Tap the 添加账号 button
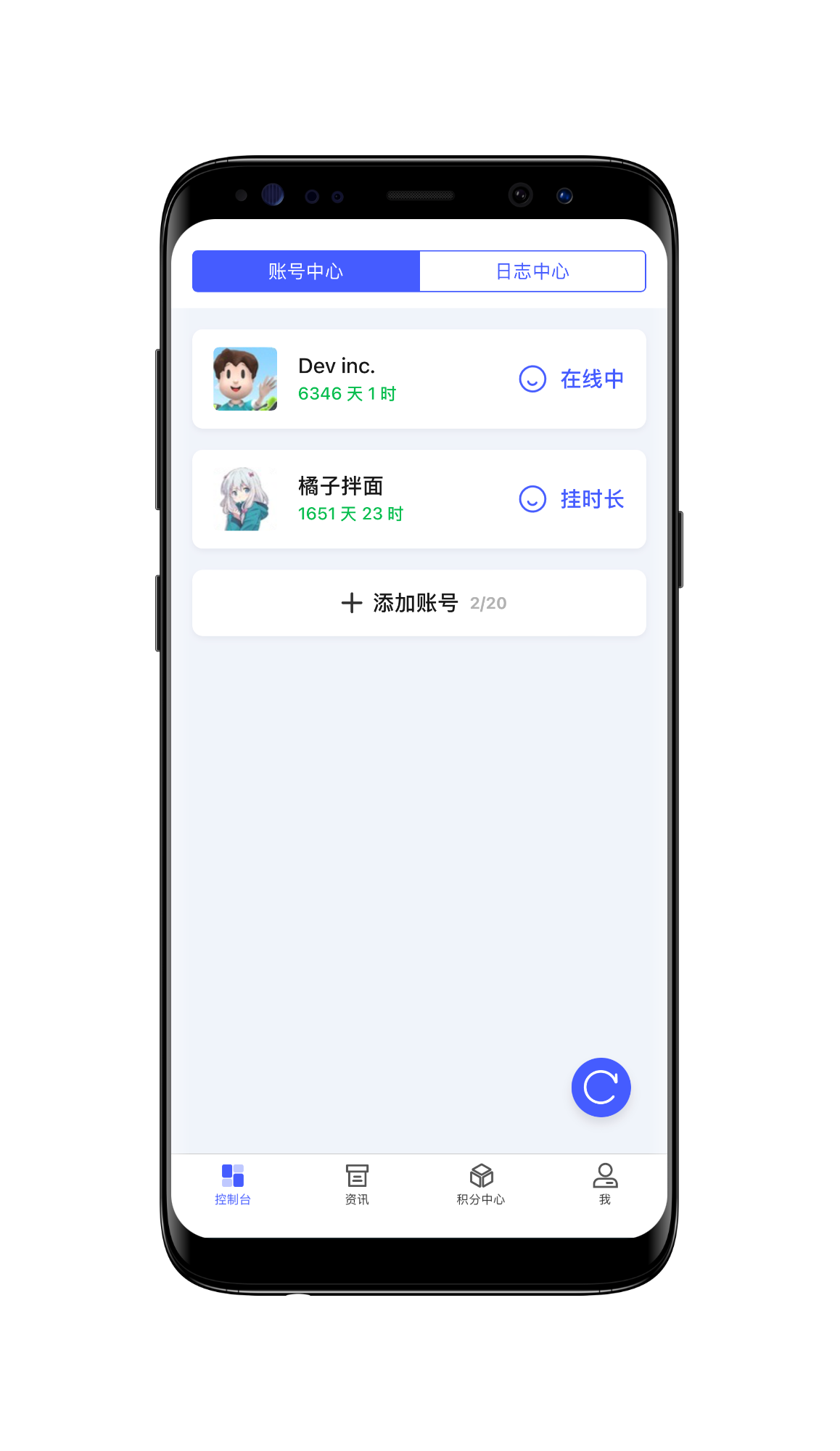Image resolution: width=840 pixels, height=1451 pixels. pos(419,603)
